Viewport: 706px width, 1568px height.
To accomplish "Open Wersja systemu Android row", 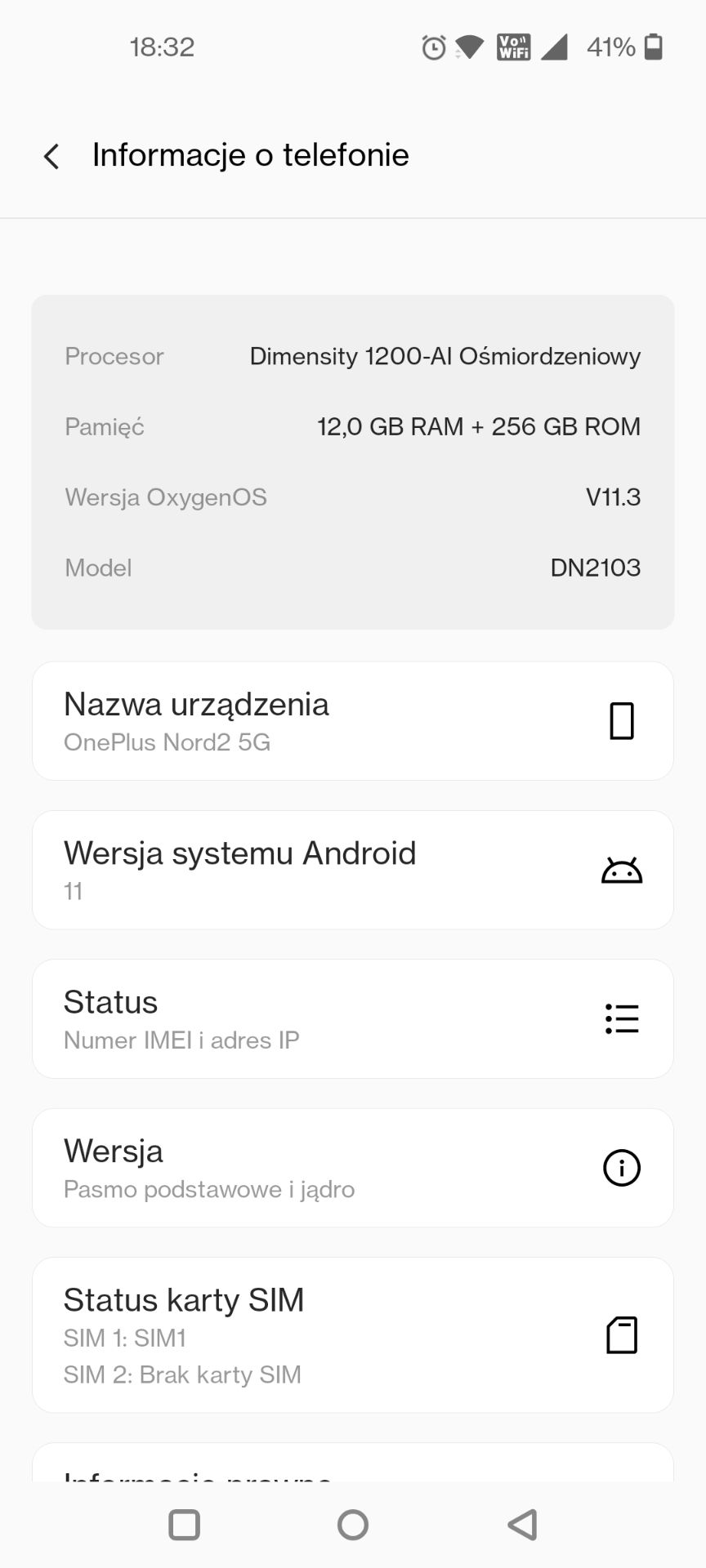I will coord(352,870).
